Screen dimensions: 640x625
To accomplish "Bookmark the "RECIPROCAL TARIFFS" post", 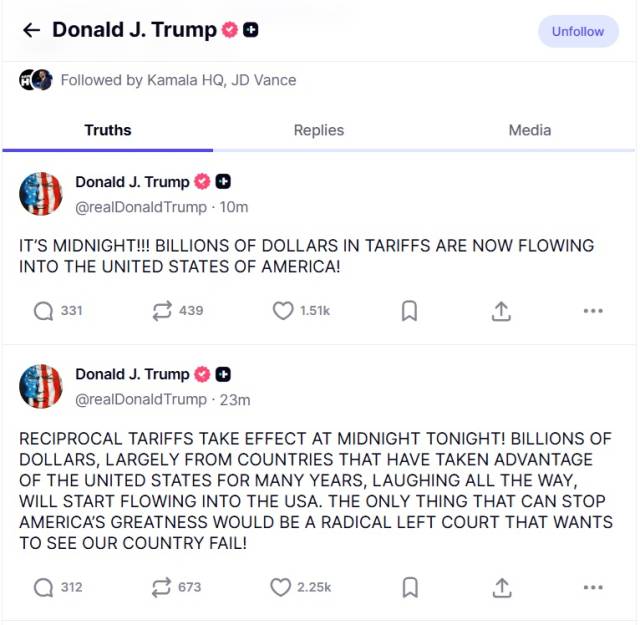I will [x=409, y=587].
